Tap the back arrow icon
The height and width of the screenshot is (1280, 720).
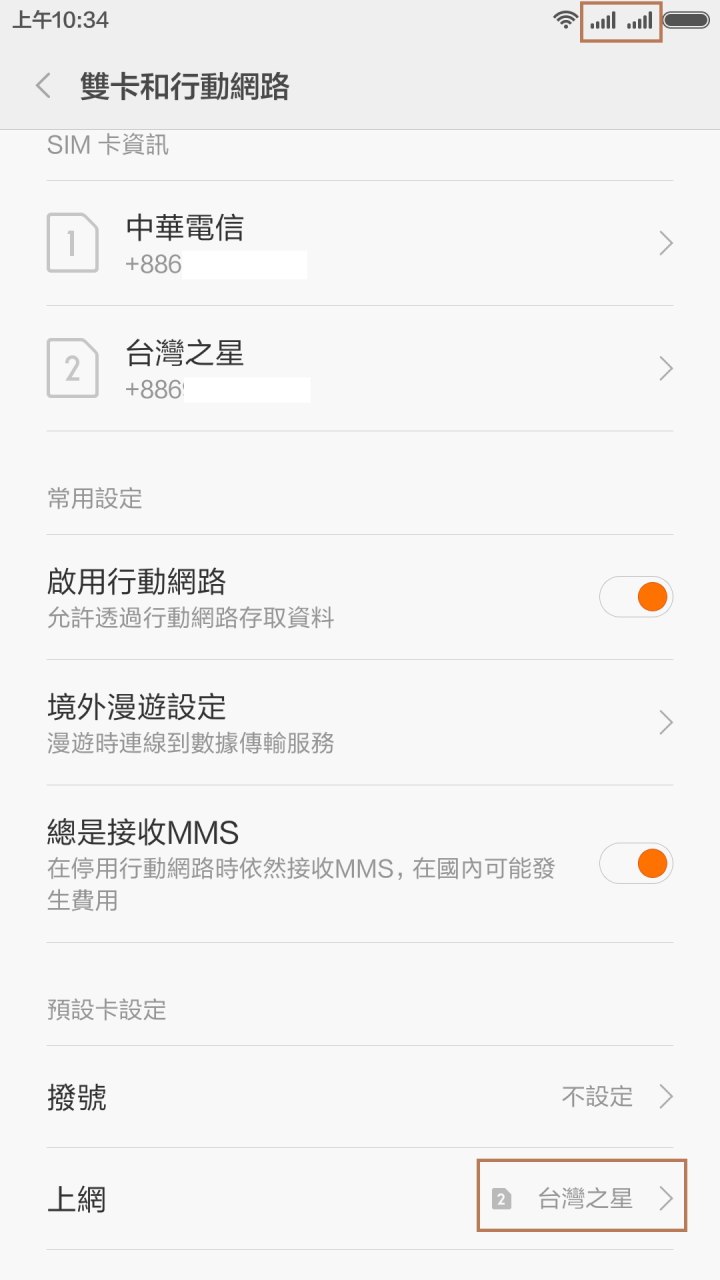42,87
